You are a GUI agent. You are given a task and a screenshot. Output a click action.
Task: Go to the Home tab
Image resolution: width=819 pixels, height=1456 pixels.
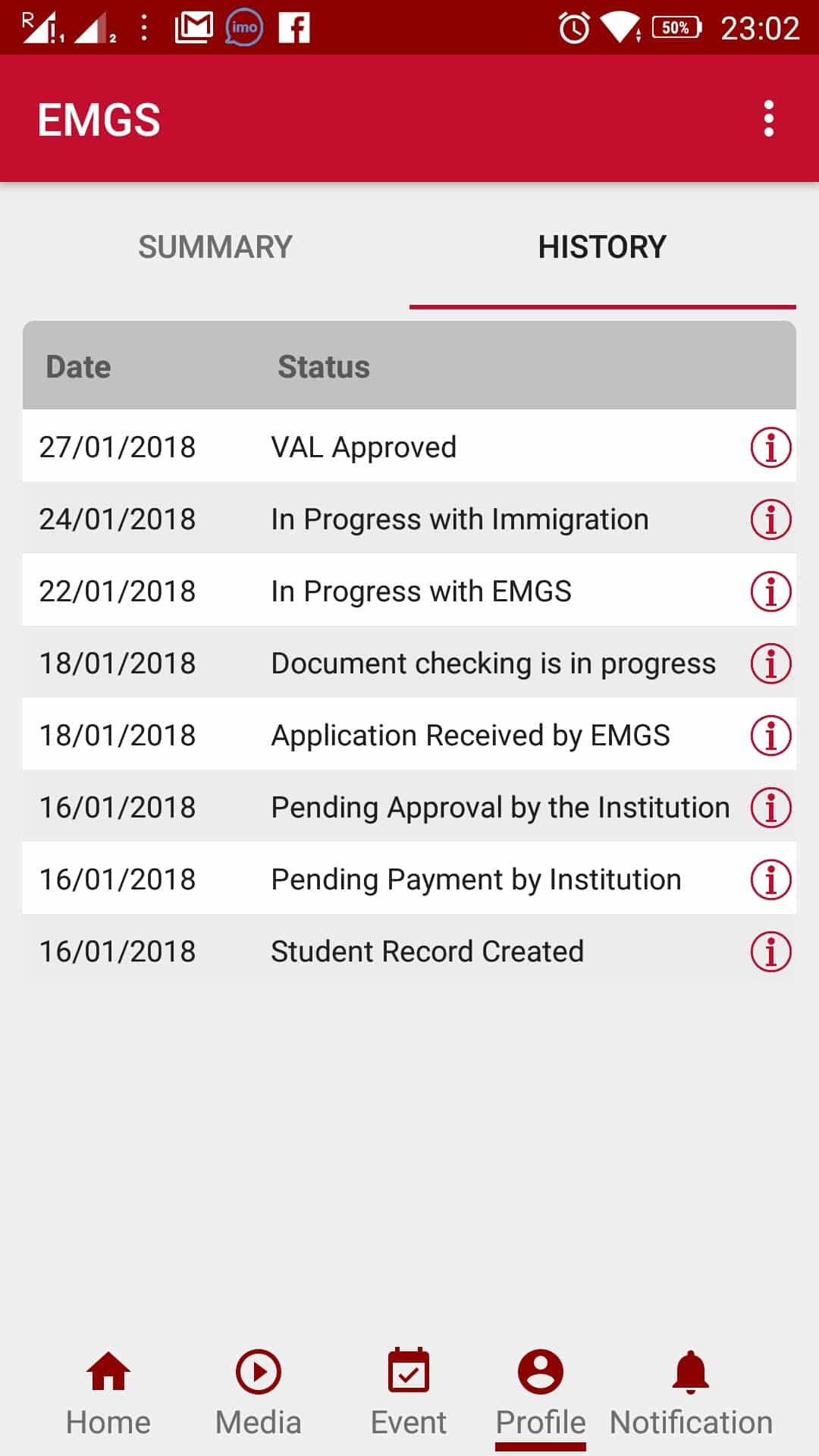click(108, 1394)
